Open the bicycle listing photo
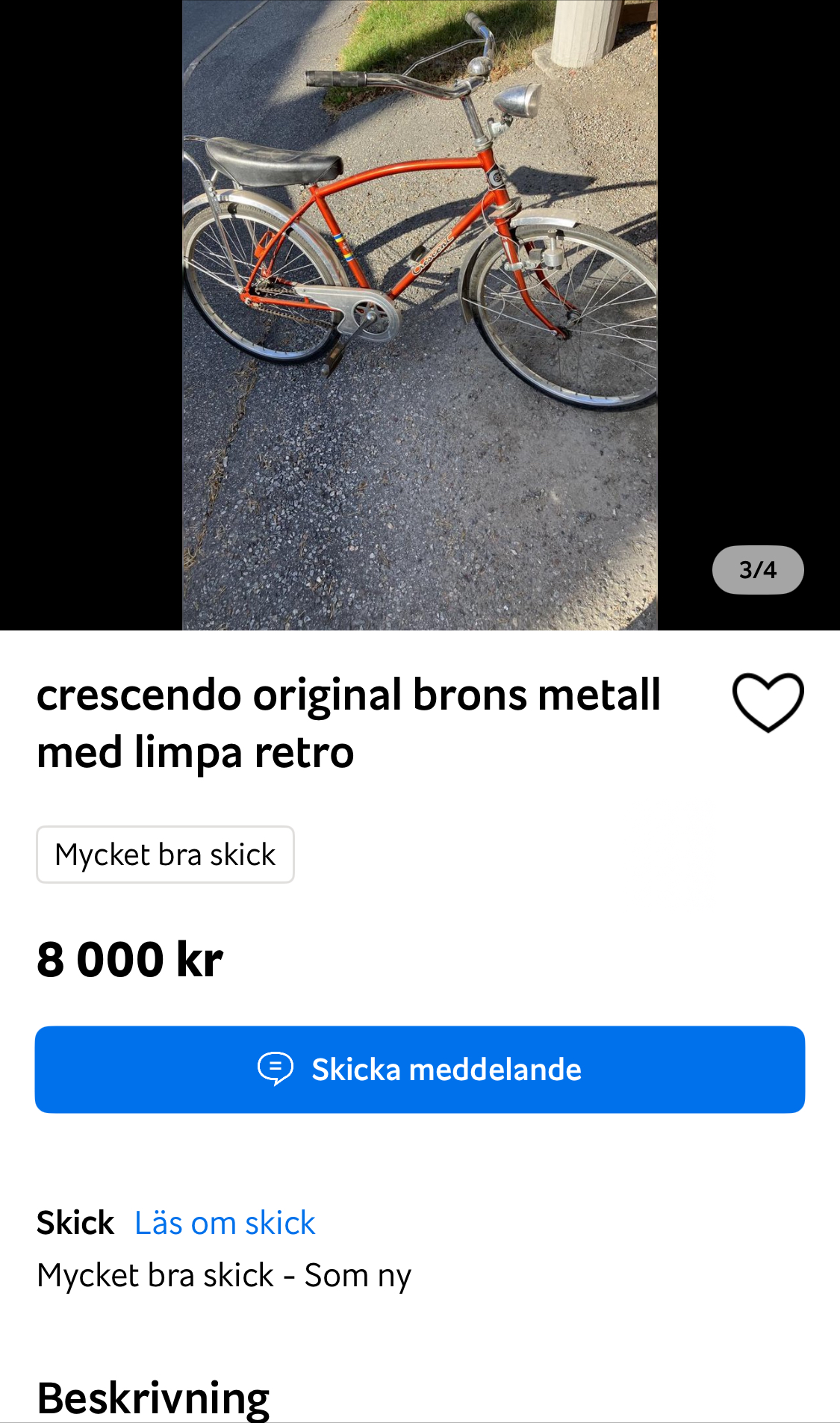The width and height of the screenshot is (840, 1423). point(420,314)
